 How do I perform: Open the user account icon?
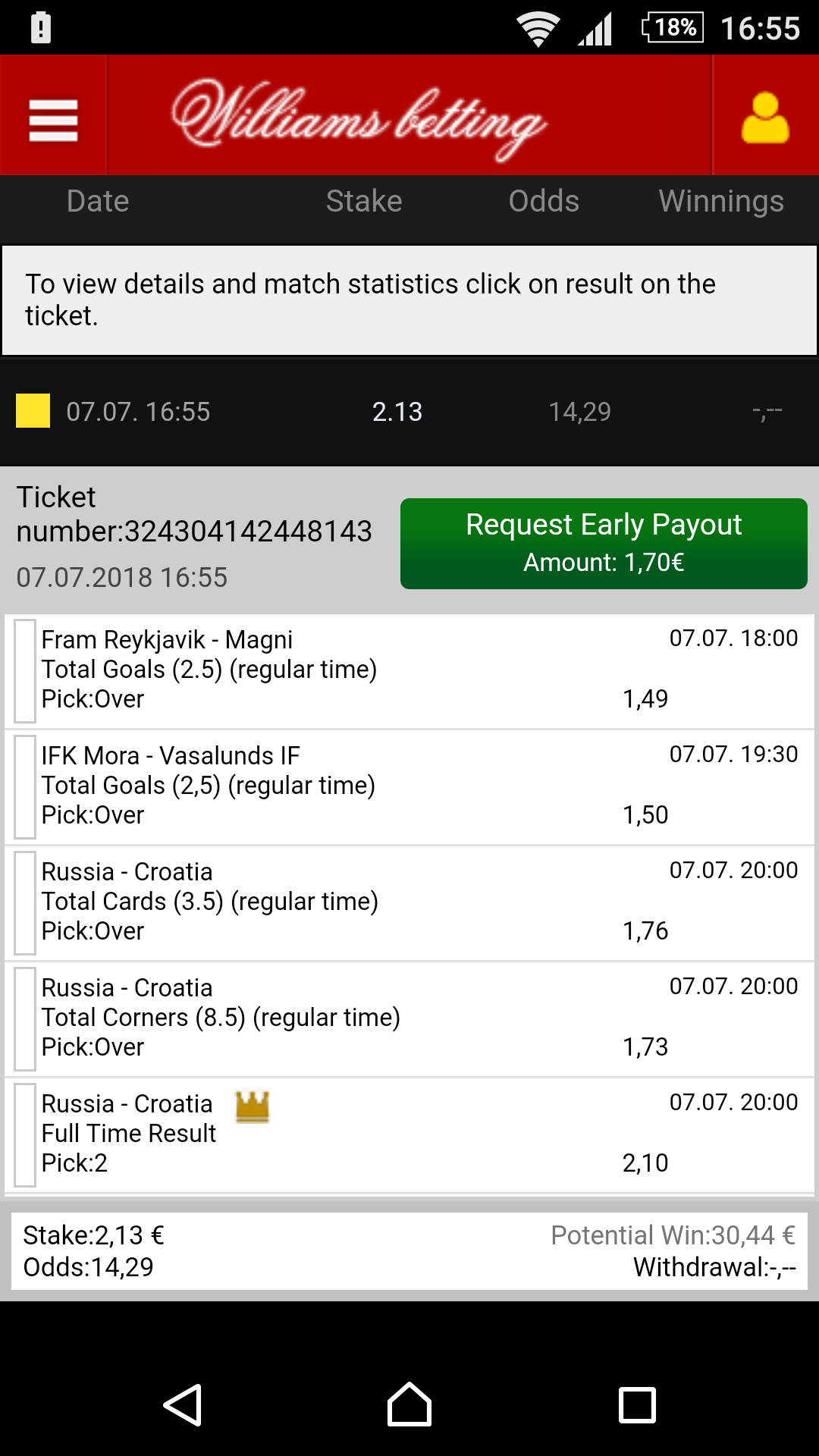tap(765, 118)
